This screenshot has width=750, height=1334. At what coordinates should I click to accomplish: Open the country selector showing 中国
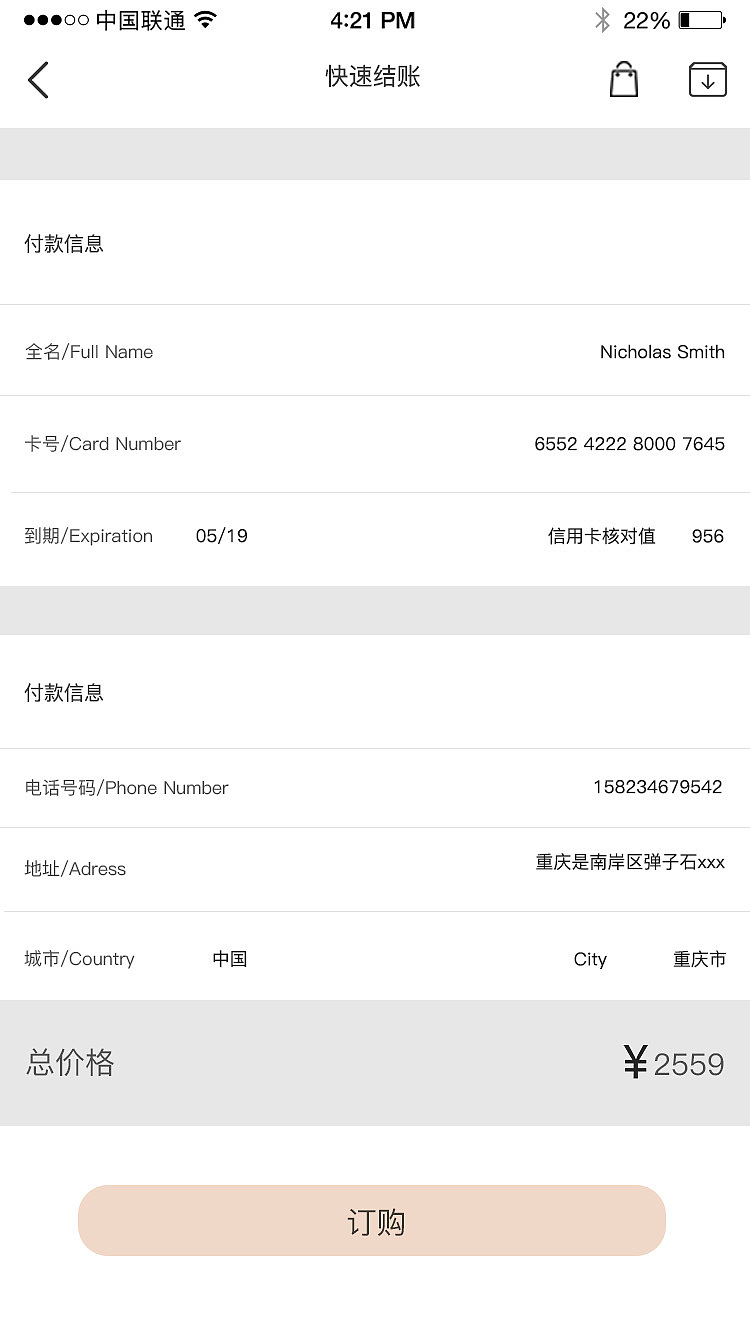229,958
